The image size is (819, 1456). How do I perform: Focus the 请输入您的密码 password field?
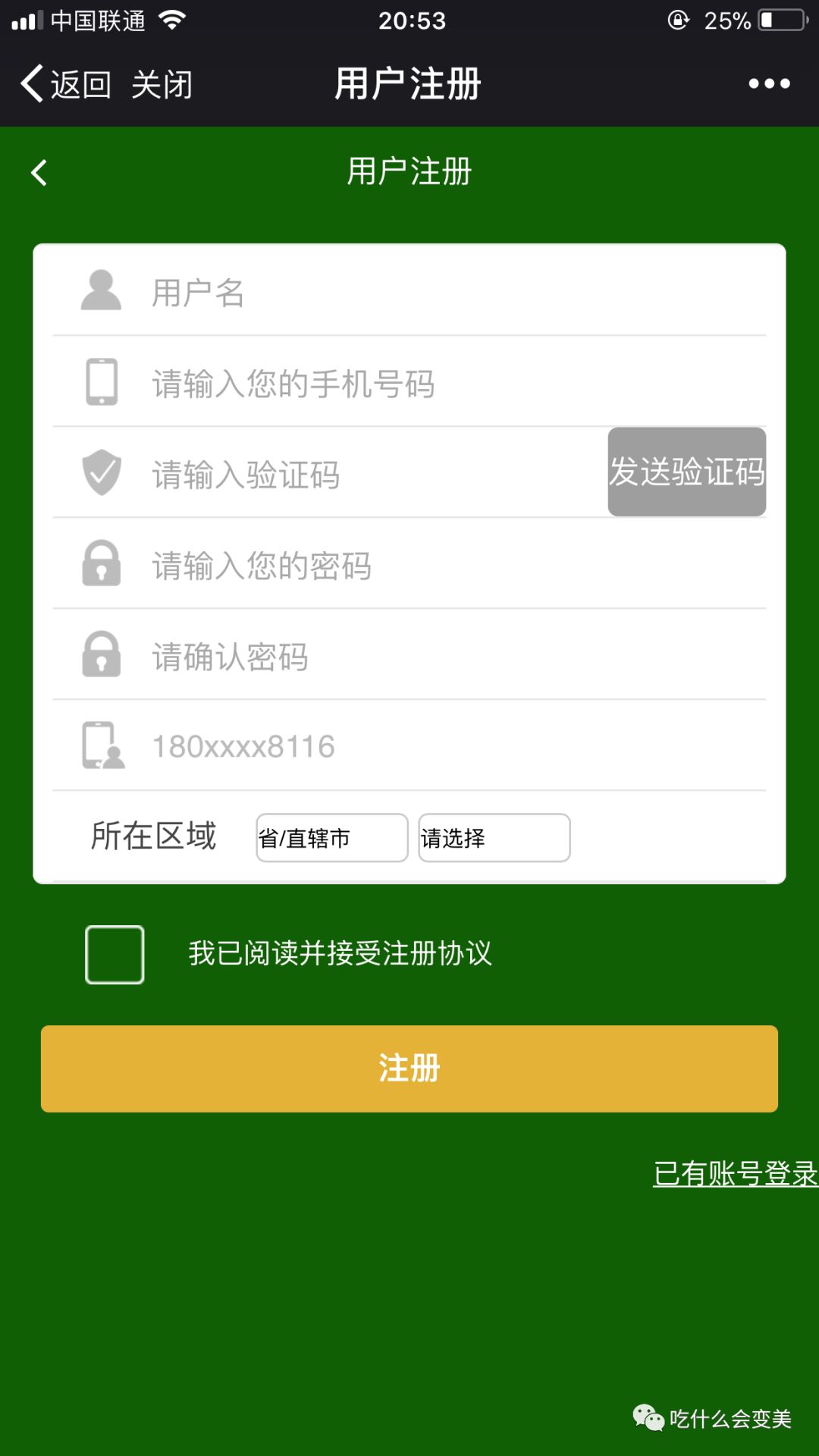tap(409, 564)
